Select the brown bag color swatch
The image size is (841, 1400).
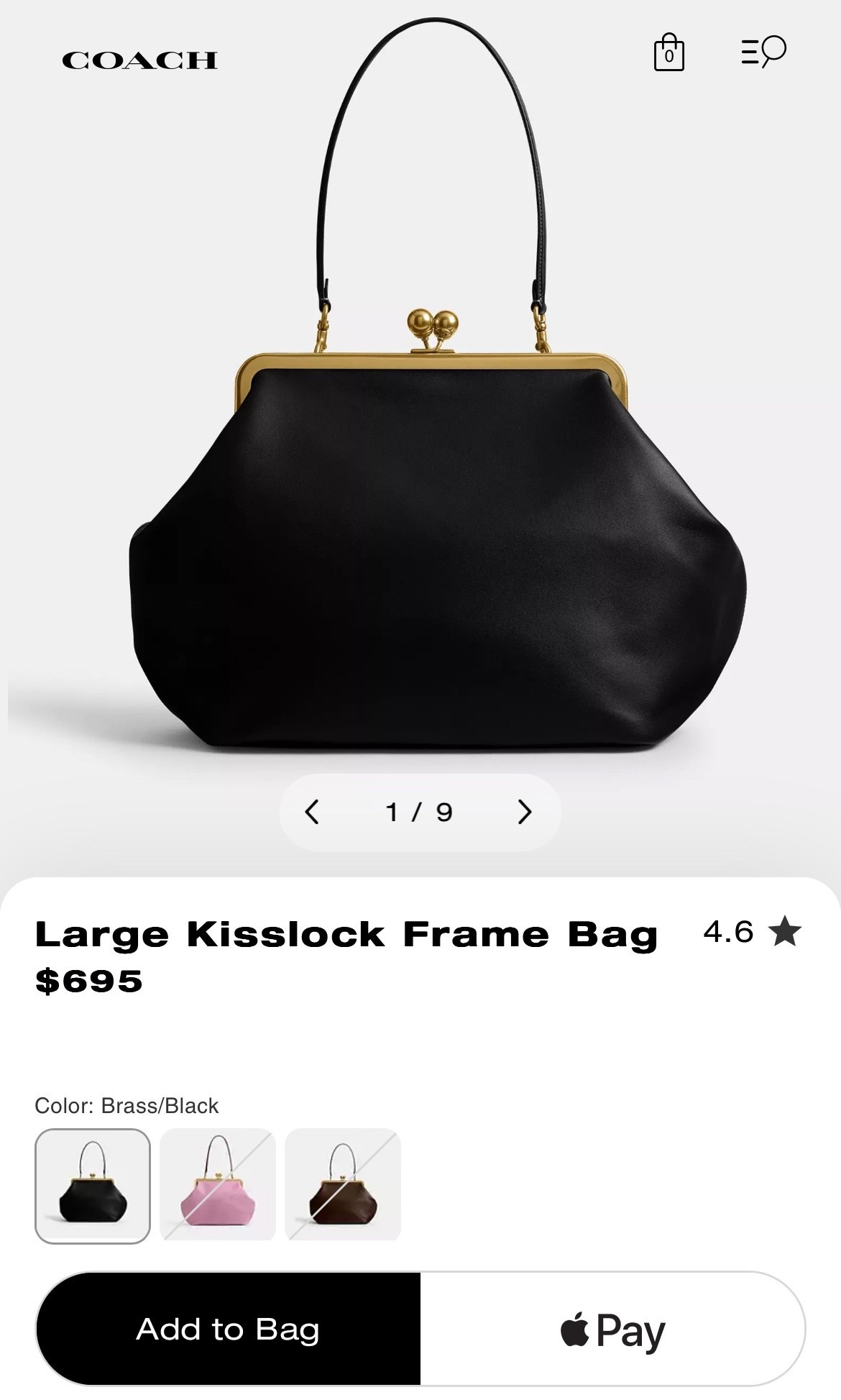tap(343, 1186)
